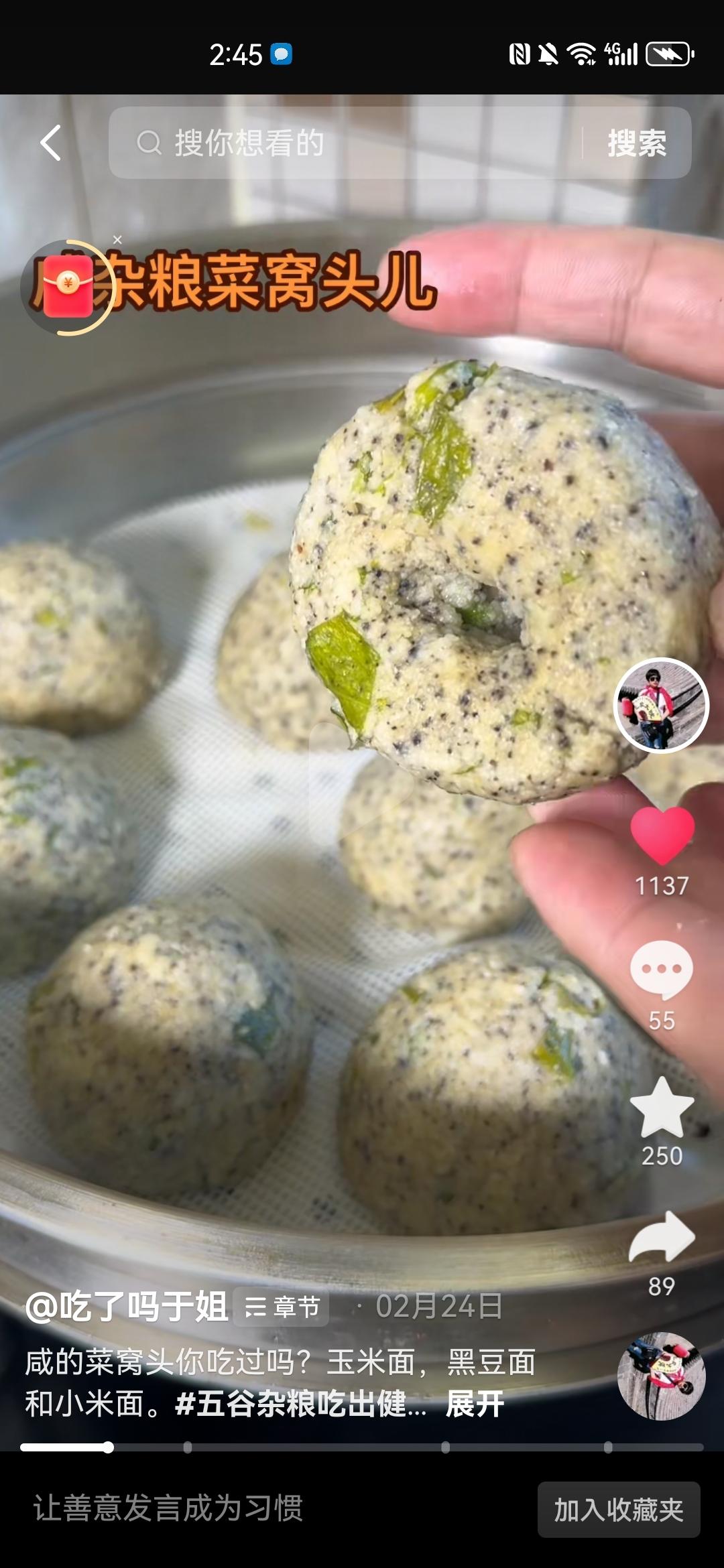Open @吃了吗于姐 username link

[127, 1306]
